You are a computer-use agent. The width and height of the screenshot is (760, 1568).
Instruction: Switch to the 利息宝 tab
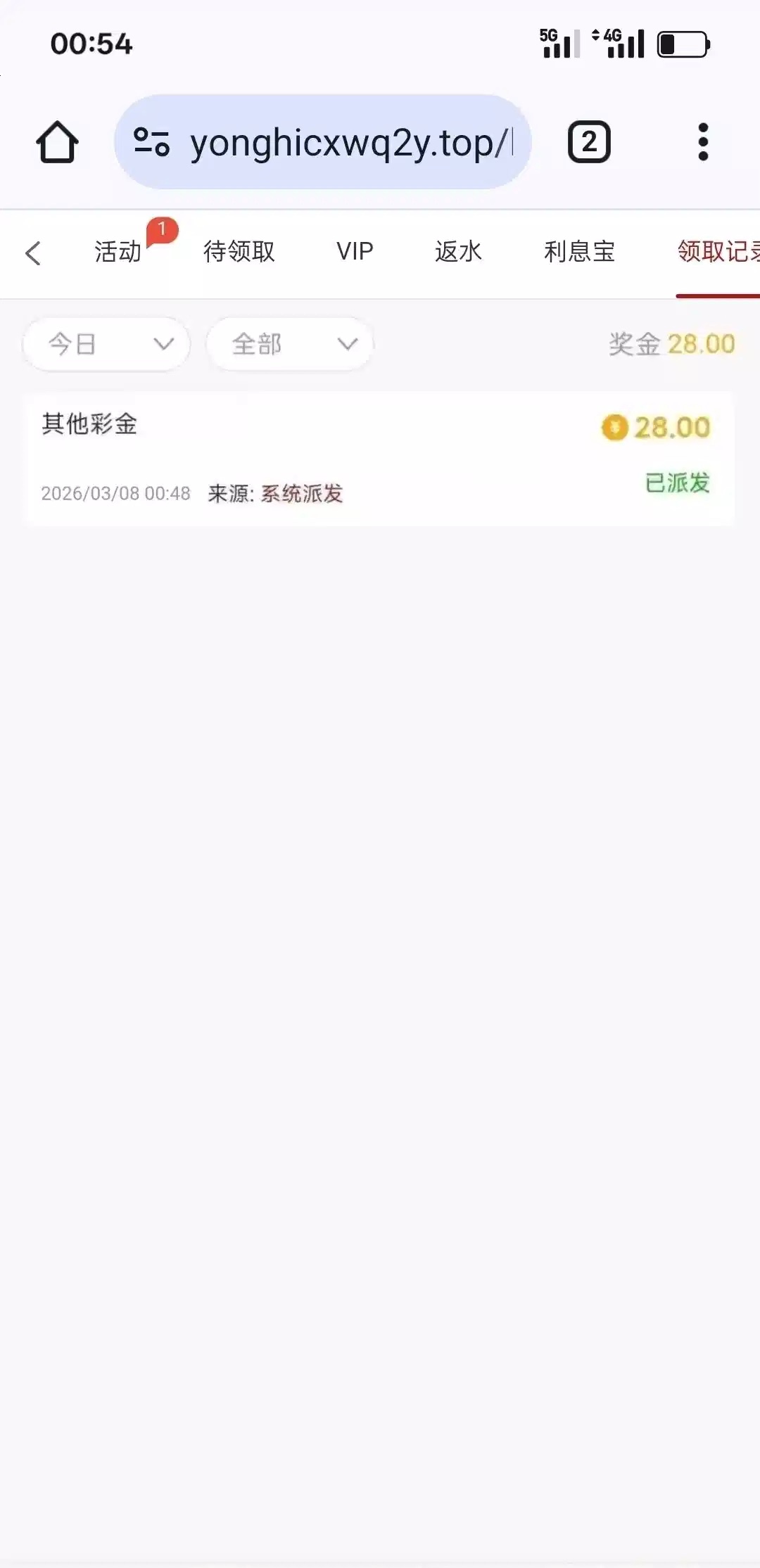579,251
